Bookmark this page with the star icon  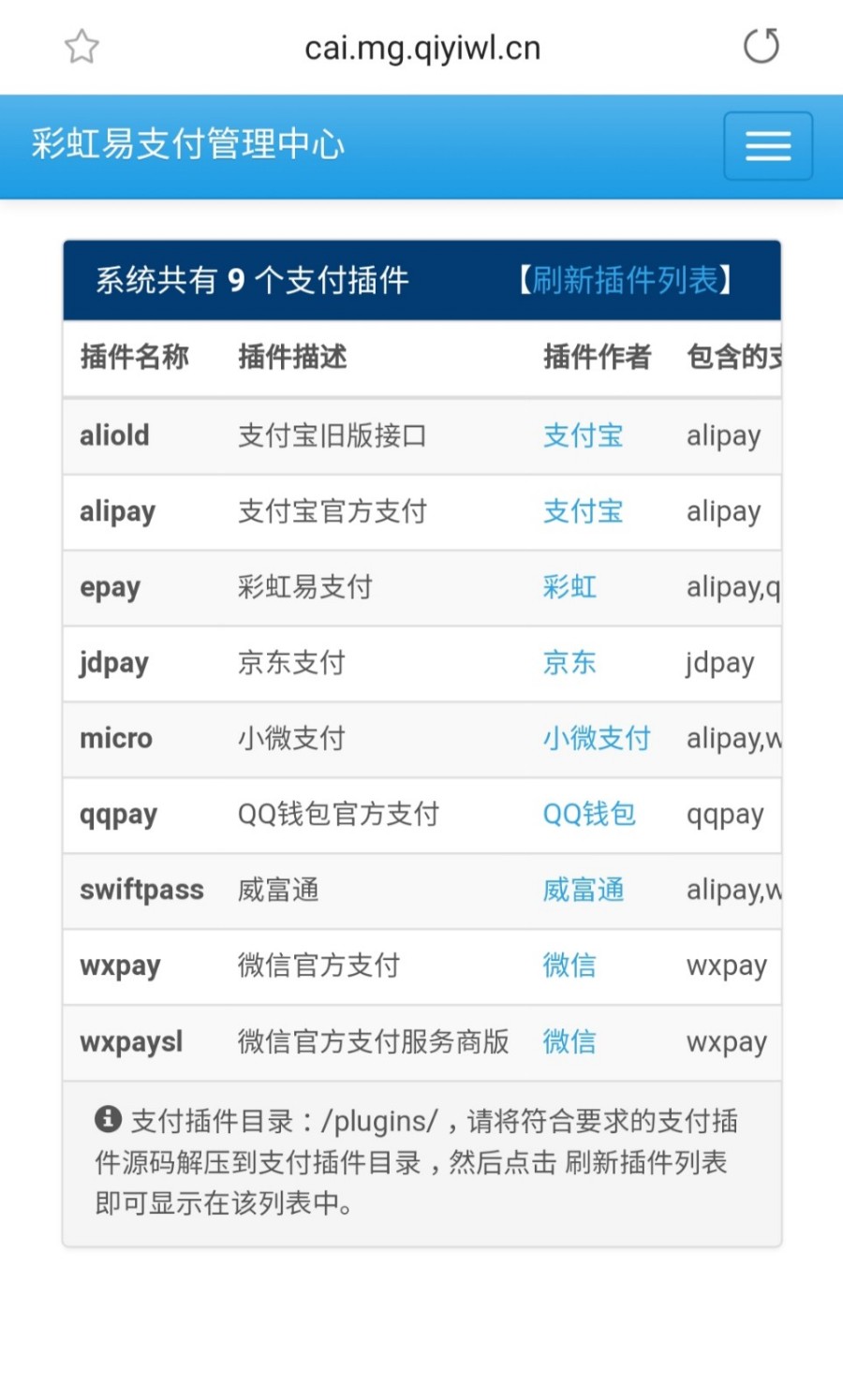81,46
